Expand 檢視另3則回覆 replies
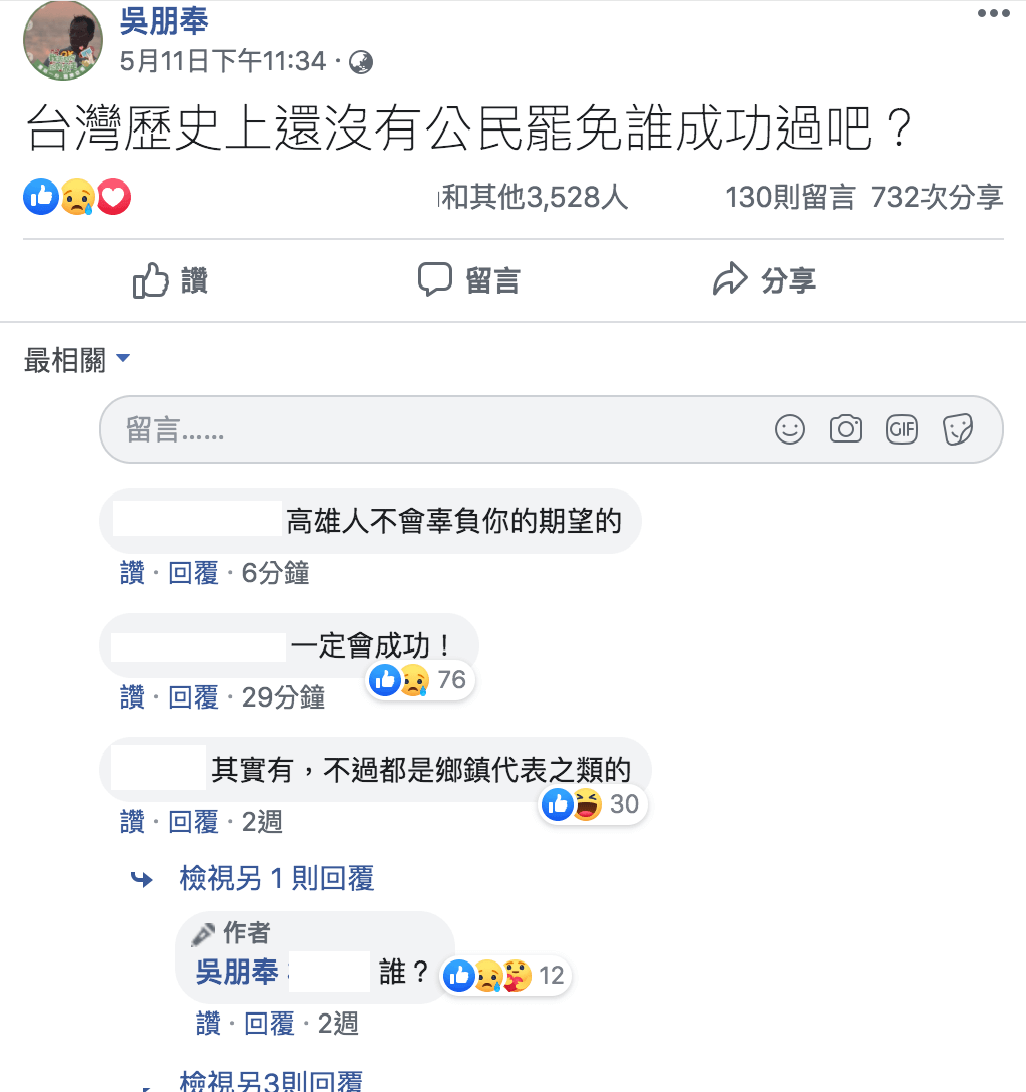Viewport: 1026px width, 1092px height. [x=270, y=1081]
